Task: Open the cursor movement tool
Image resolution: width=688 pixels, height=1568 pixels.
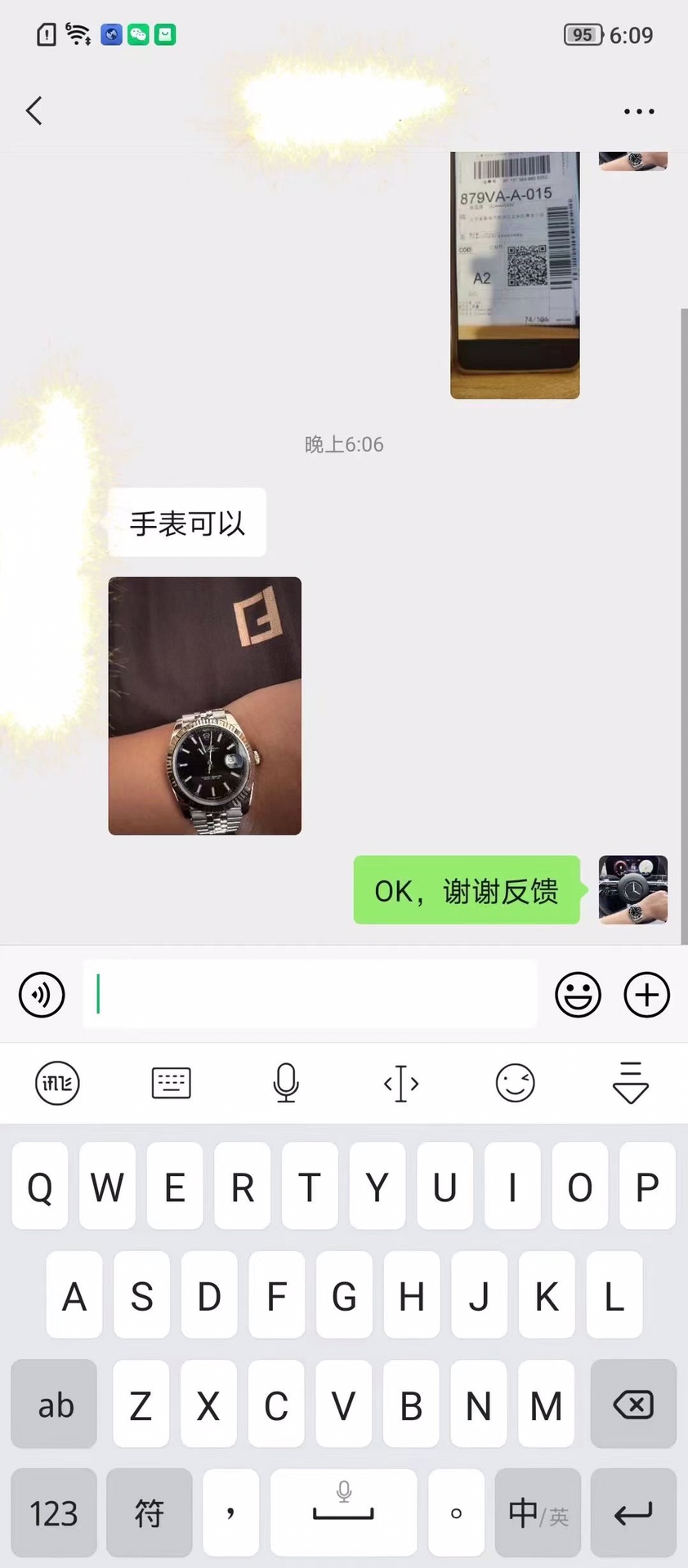Action: tap(401, 1083)
